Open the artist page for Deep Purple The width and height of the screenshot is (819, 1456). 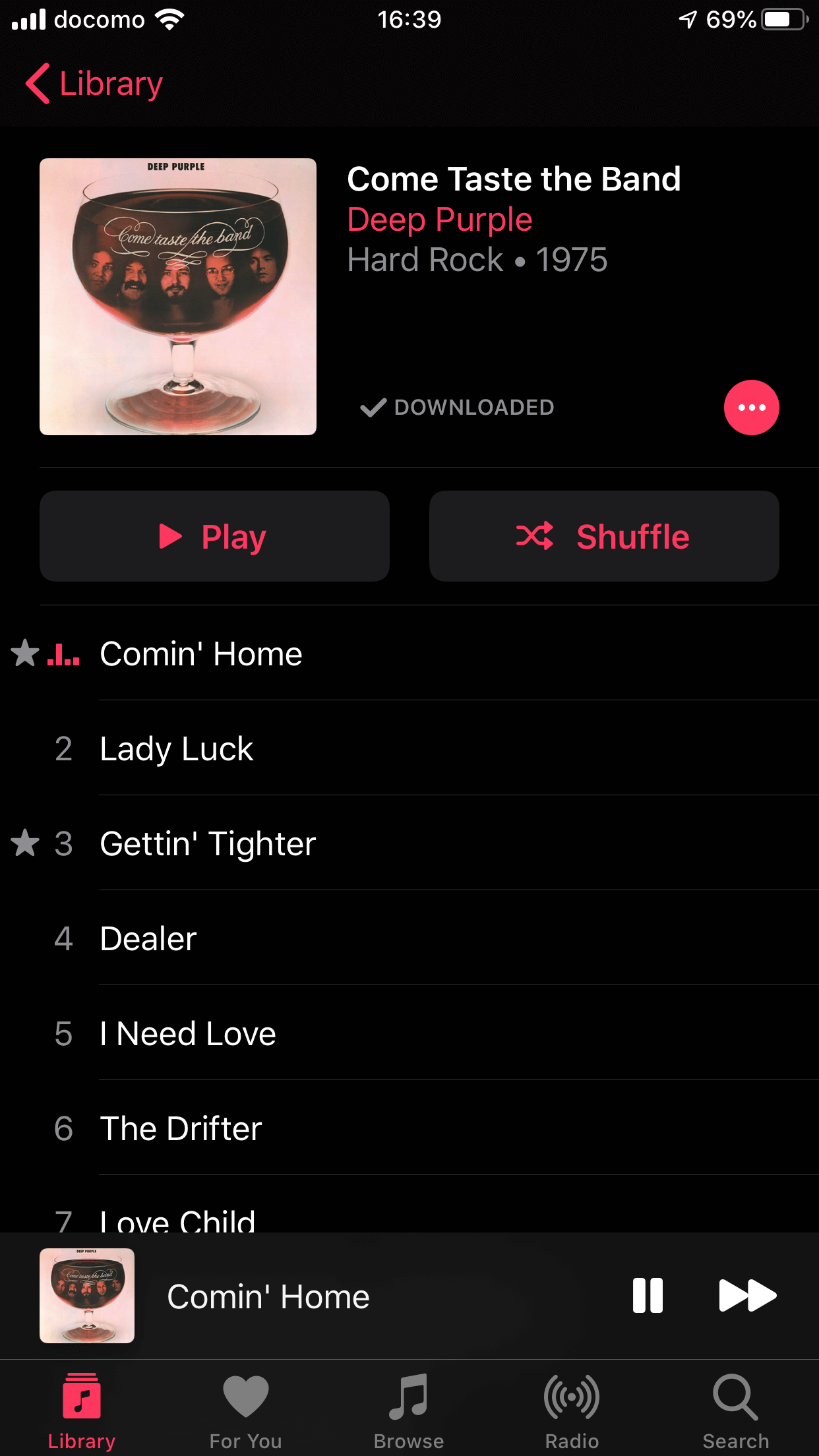pyautogui.click(x=440, y=220)
